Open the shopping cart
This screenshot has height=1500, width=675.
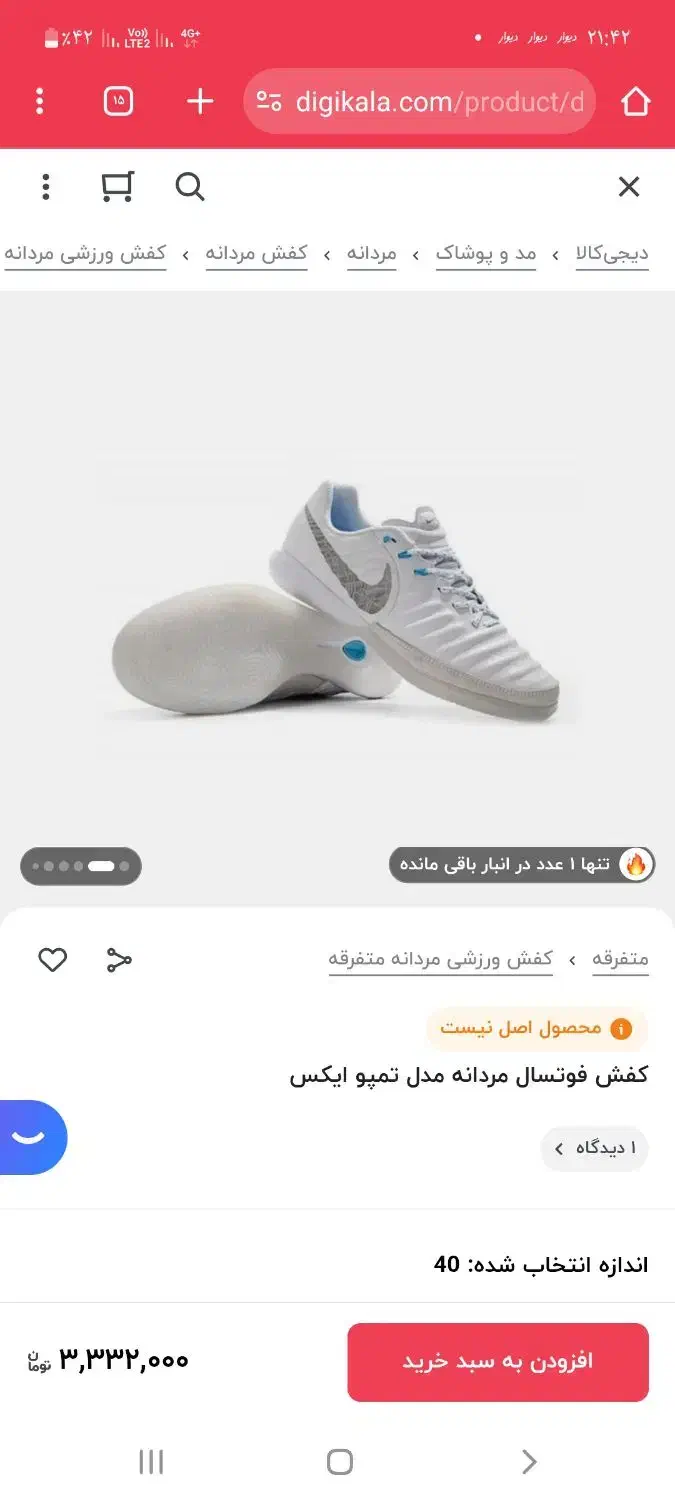coord(117,187)
